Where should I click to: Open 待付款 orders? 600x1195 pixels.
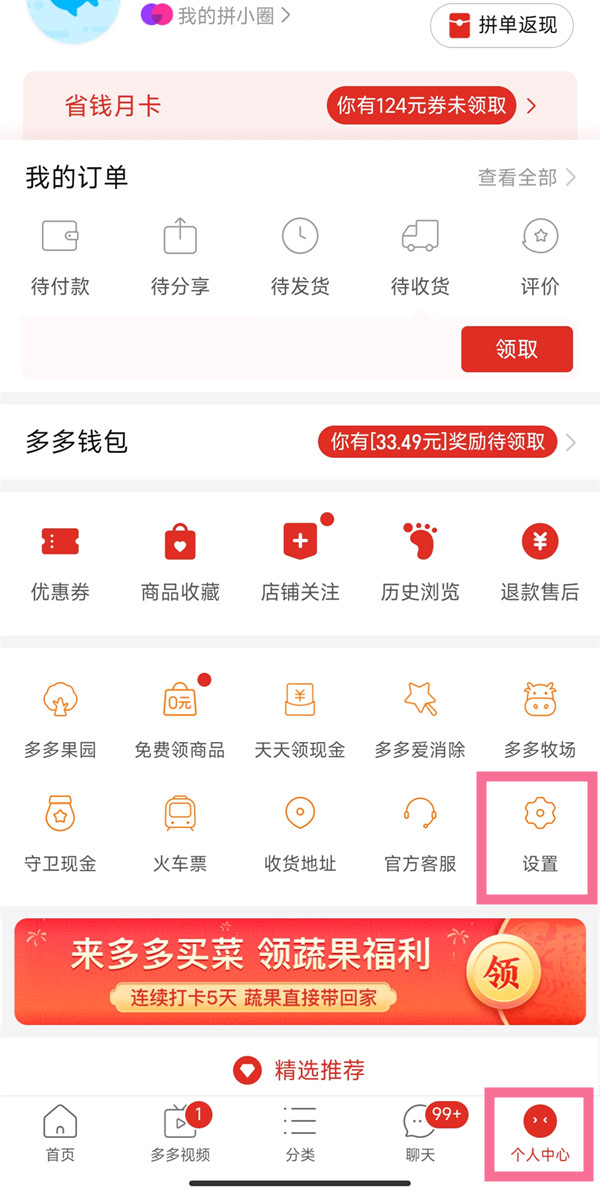[60, 258]
